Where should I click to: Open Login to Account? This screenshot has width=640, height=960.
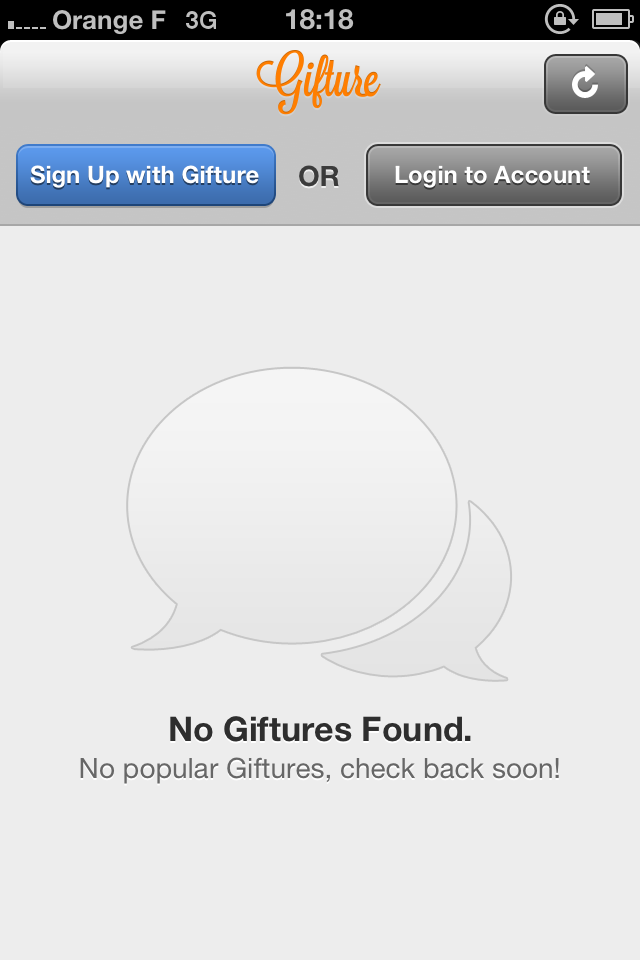pos(493,175)
